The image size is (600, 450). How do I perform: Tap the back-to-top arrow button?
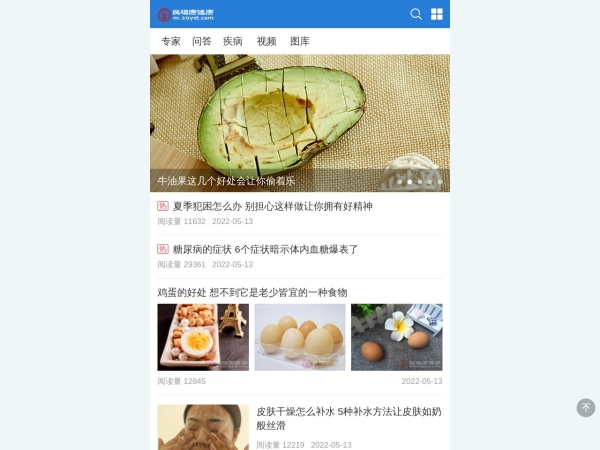pyautogui.click(x=586, y=407)
